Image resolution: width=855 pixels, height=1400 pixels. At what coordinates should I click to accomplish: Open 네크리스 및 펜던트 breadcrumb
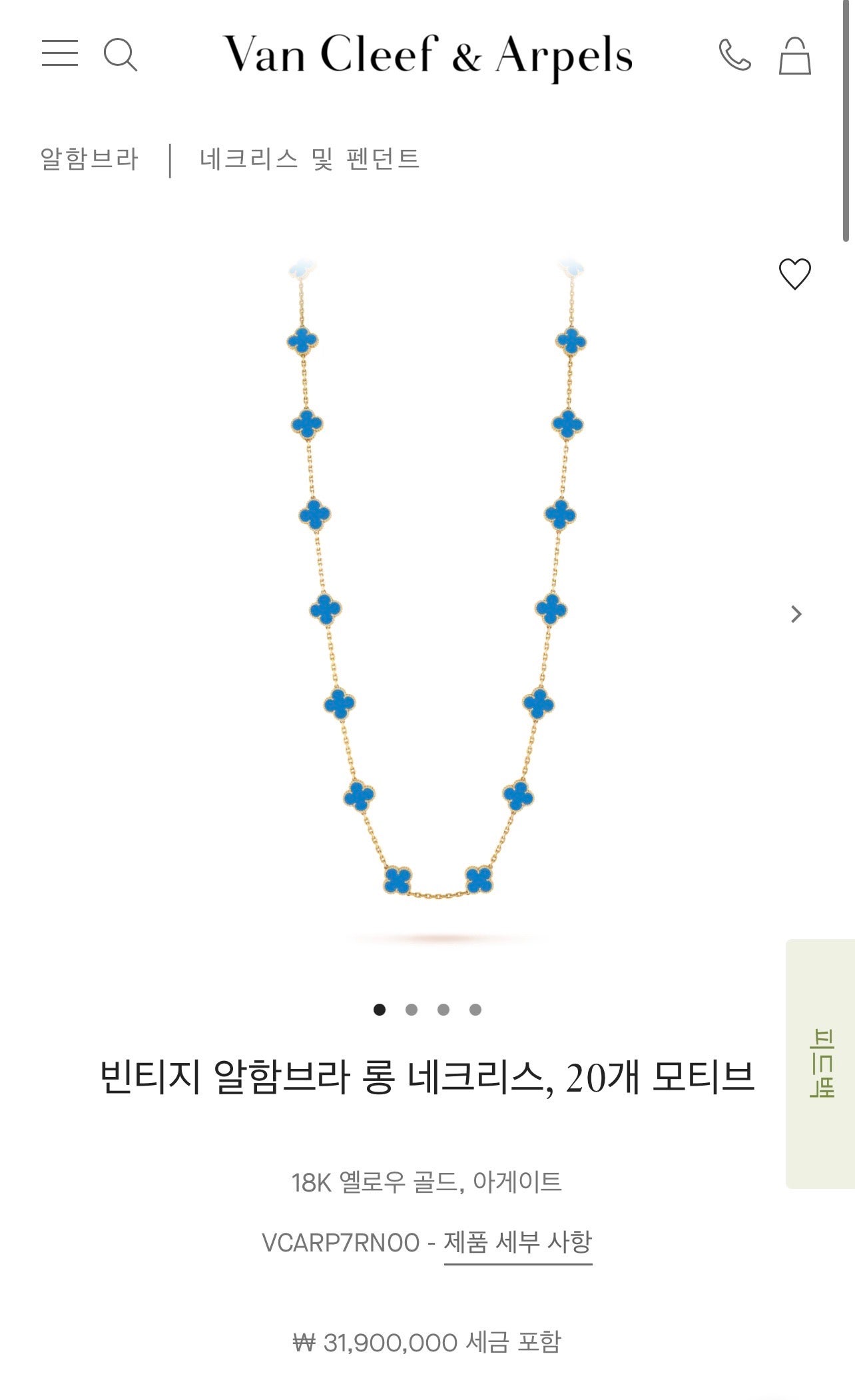pyautogui.click(x=310, y=159)
